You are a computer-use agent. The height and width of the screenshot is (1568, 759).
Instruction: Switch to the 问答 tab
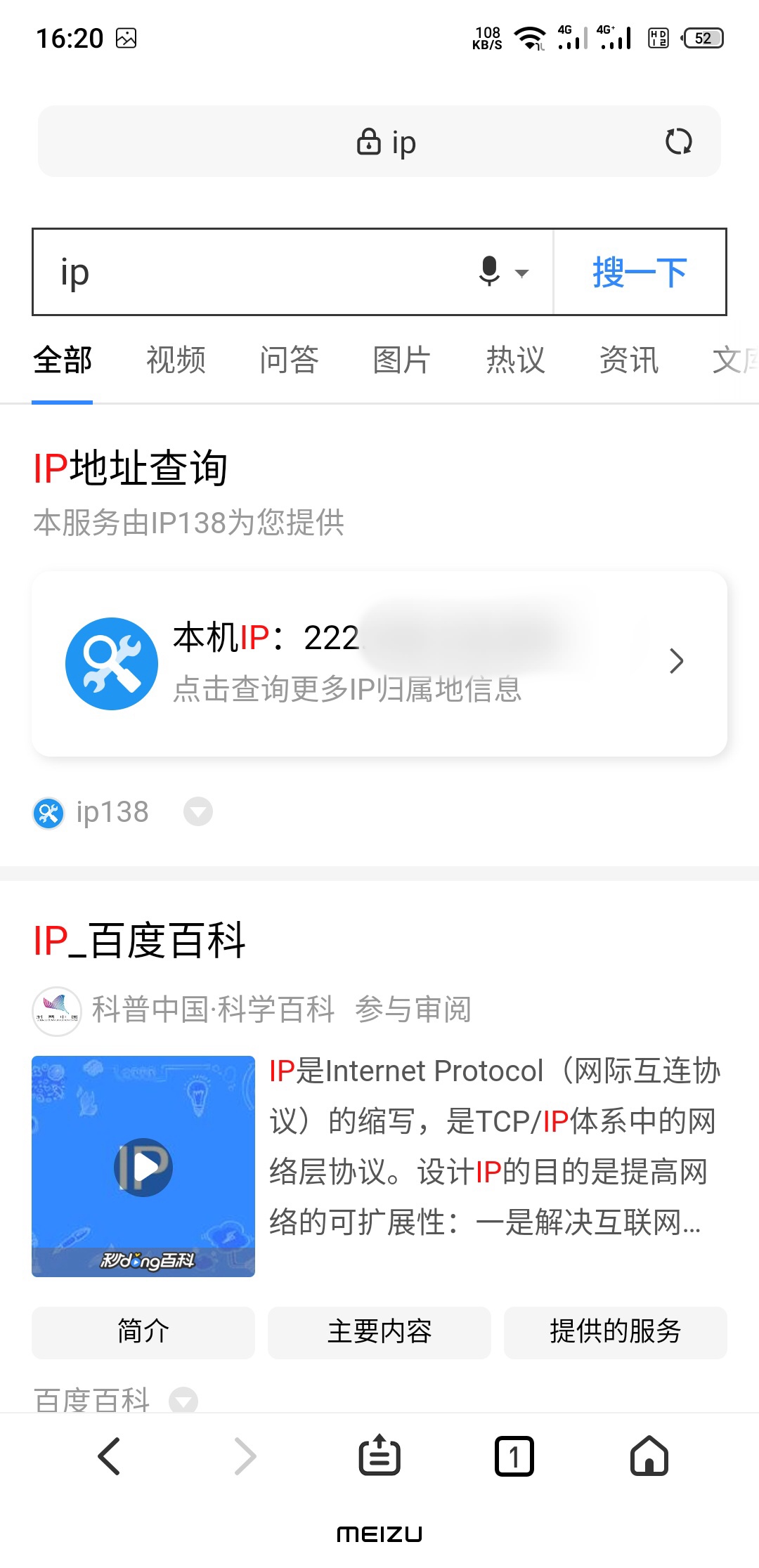[289, 360]
